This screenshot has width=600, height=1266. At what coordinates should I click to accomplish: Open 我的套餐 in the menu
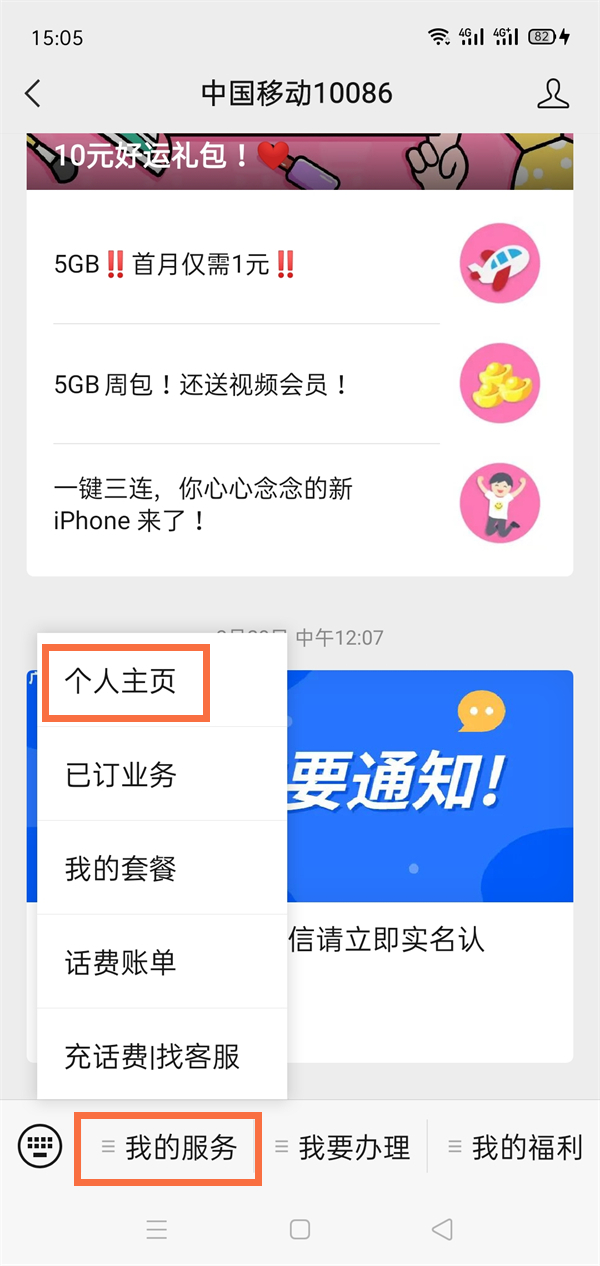(x=122, y=868)
